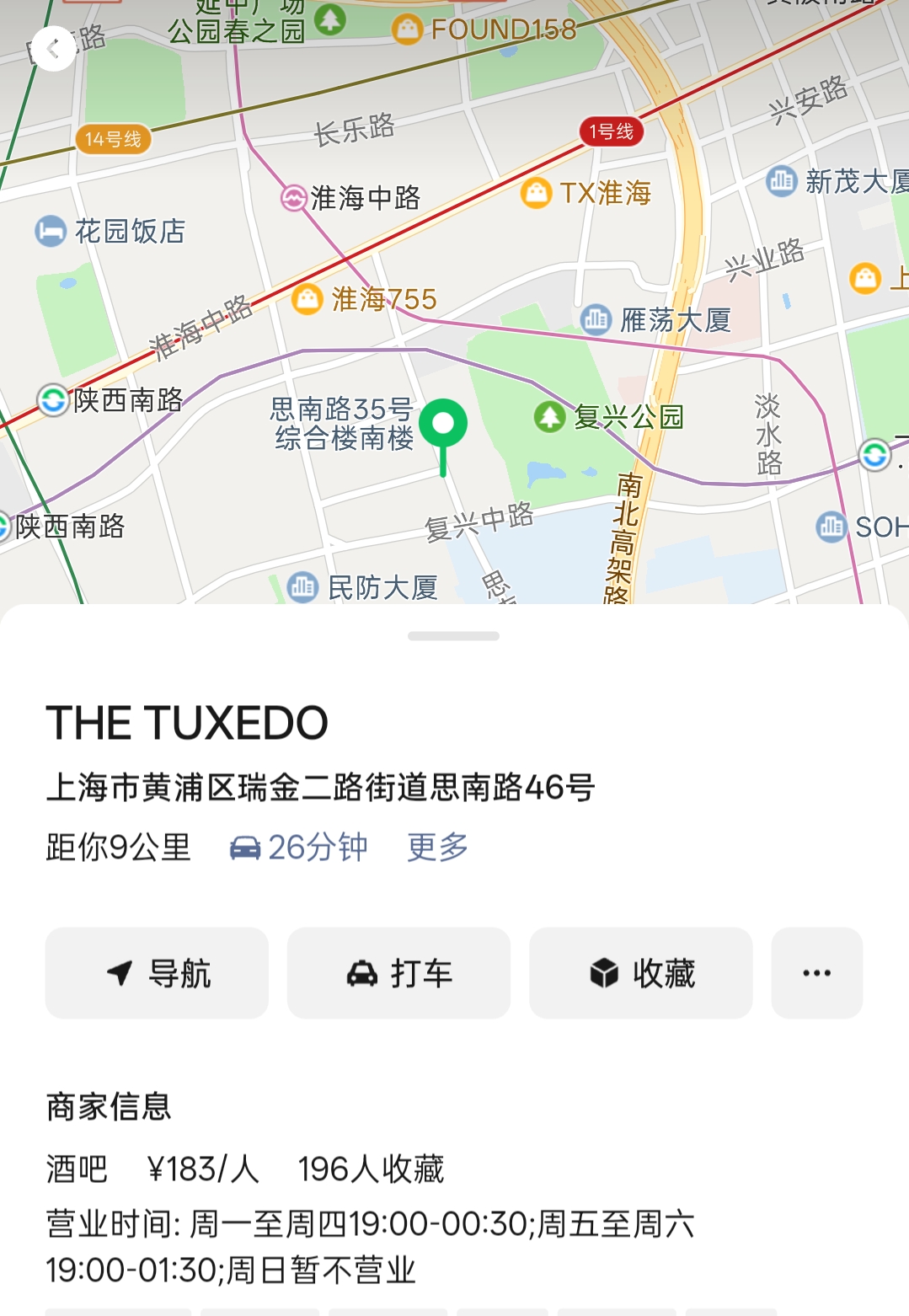Tap the 雁荡大厦 building marker

tap(596, 319)
